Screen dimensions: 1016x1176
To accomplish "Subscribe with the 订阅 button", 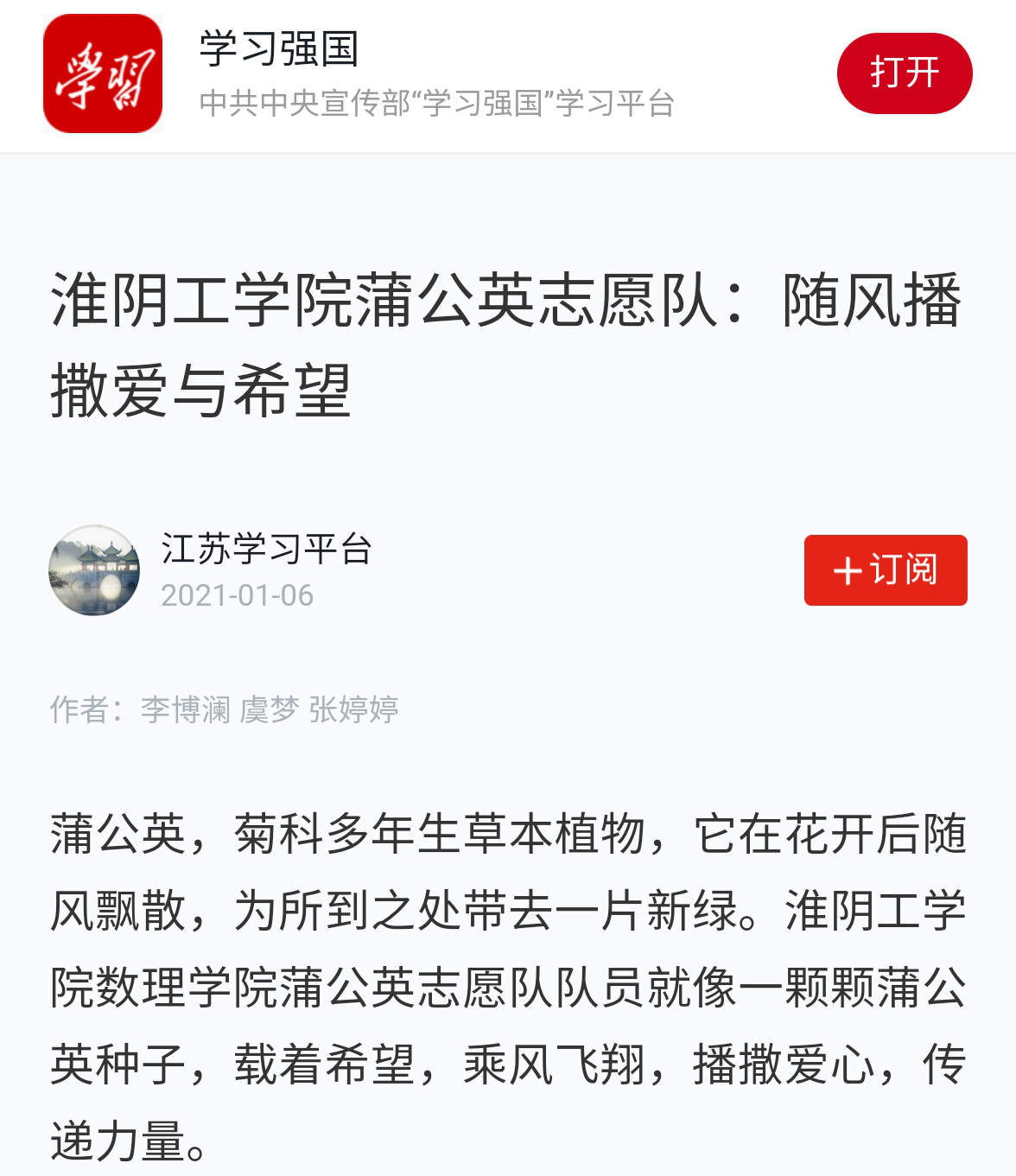I will point(885,570).
